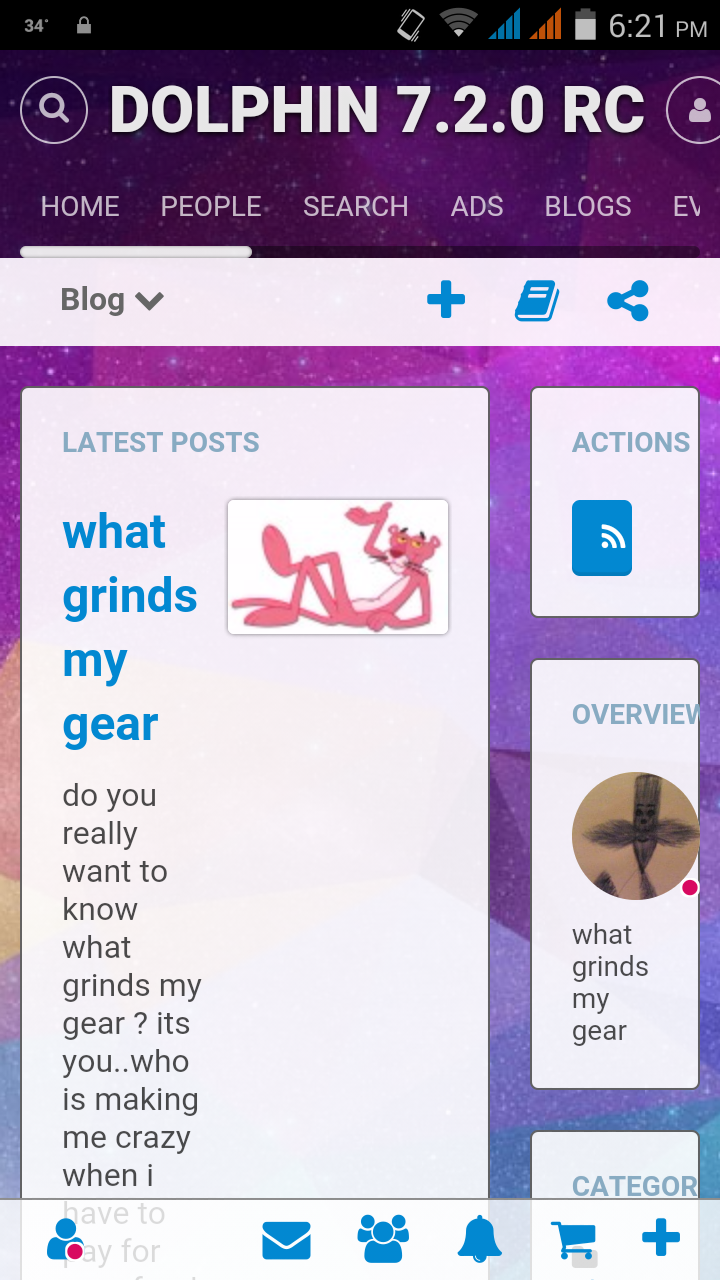The width and height of the screenshot is (720, 1280).
Task: Open the notifications bell
Action: (480, 1240)
